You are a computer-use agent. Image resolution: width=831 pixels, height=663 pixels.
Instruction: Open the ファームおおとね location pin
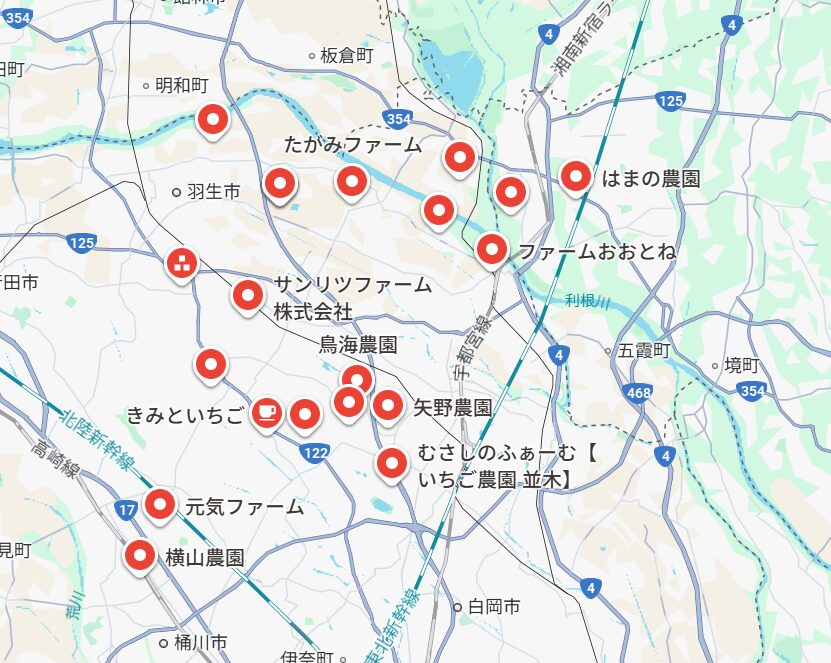(492, 248)
